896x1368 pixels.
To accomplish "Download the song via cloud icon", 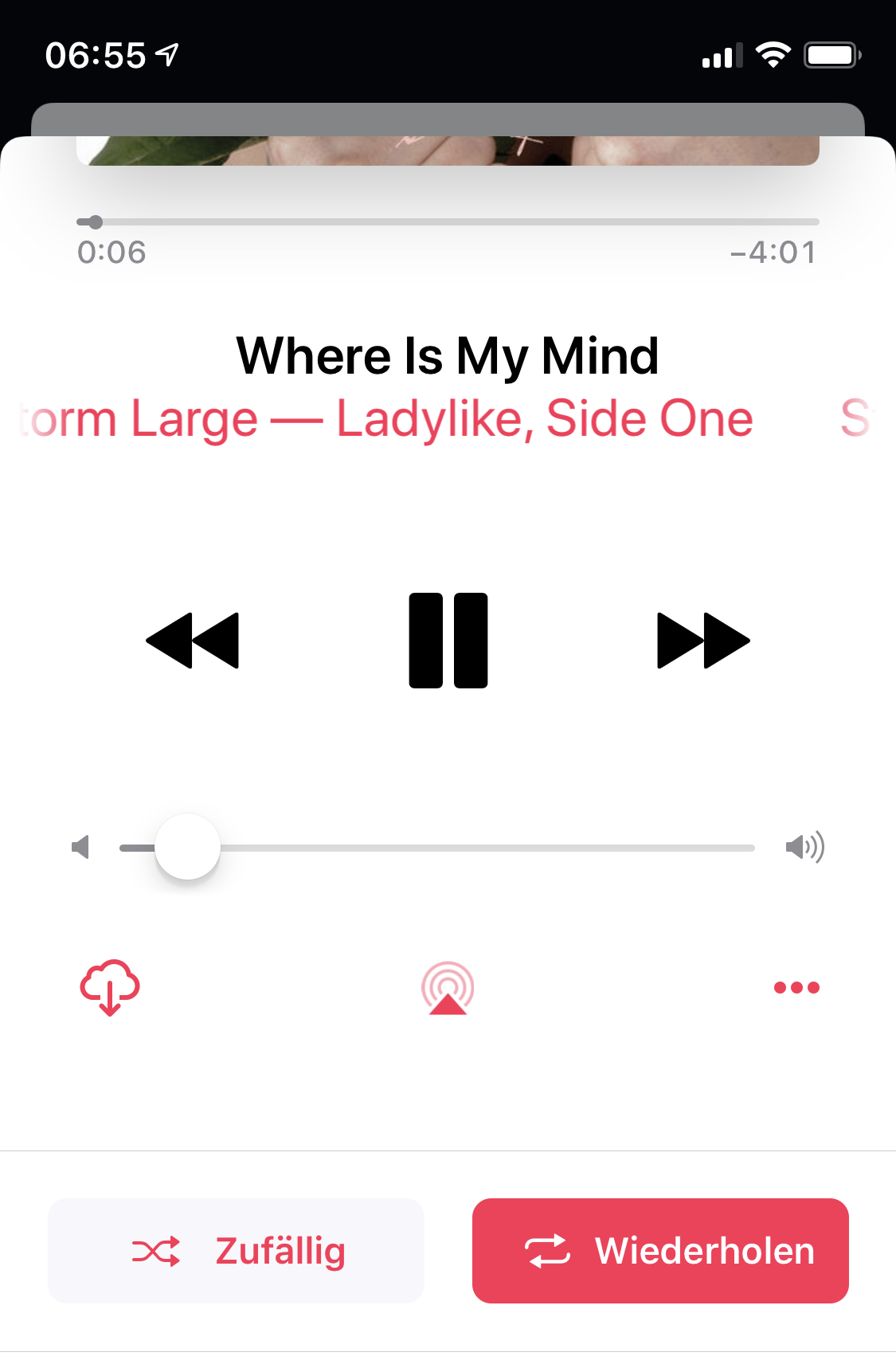I will [110, 987].
